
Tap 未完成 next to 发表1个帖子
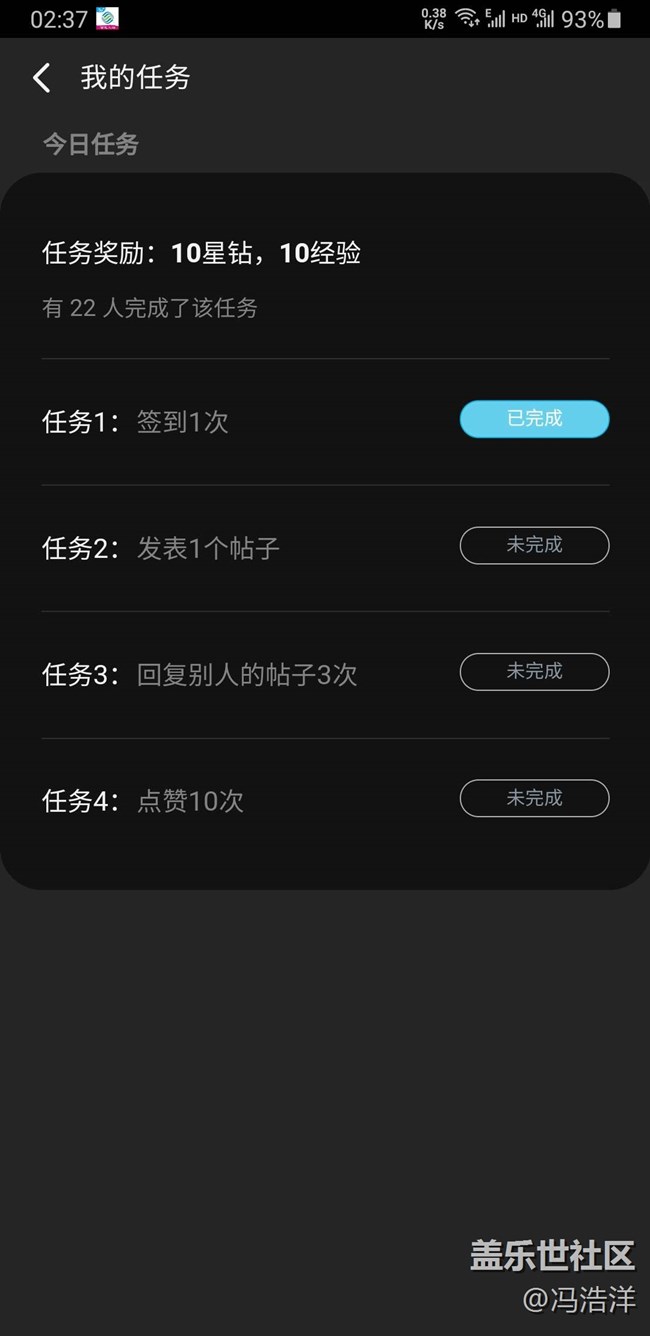[x=534, y=545]
